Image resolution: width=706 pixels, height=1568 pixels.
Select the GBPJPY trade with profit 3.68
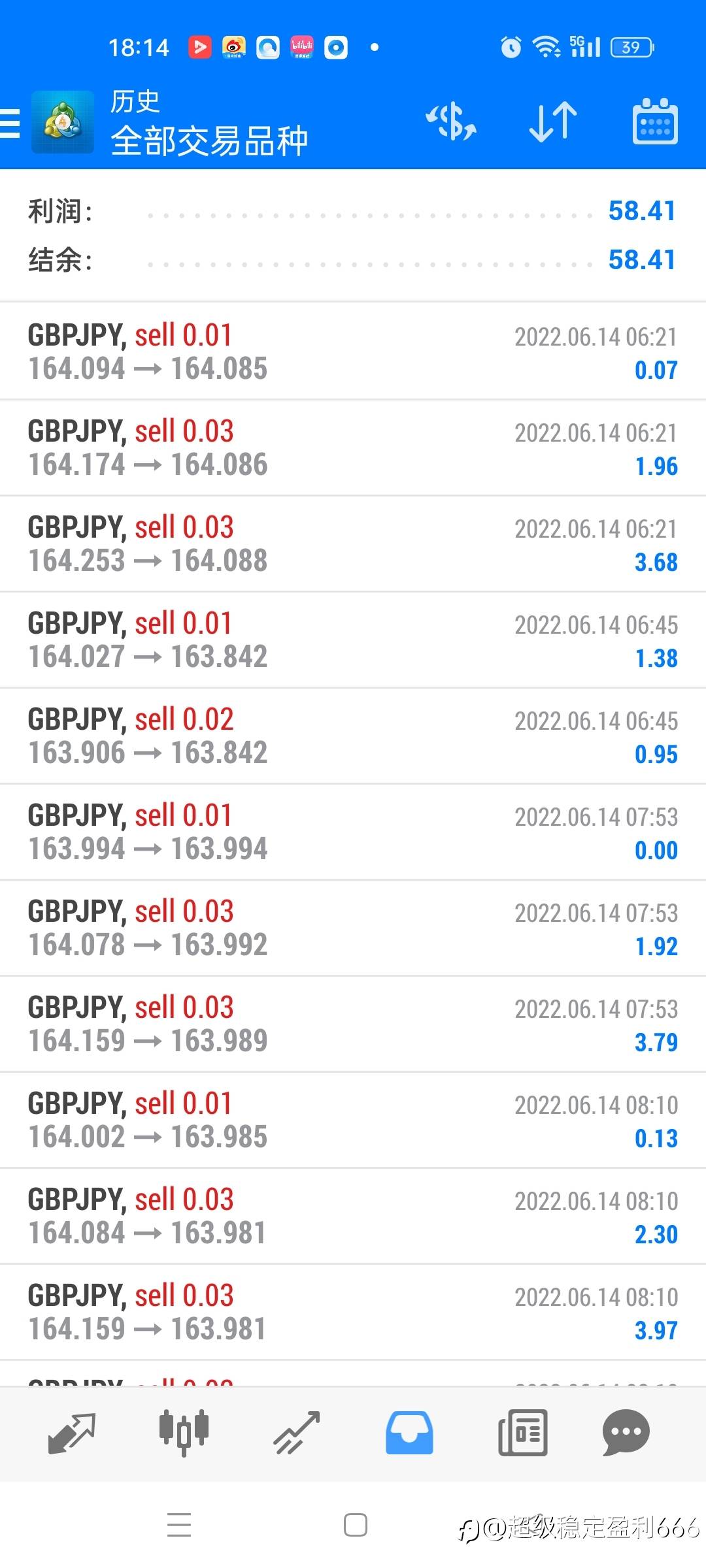[353, 544]
